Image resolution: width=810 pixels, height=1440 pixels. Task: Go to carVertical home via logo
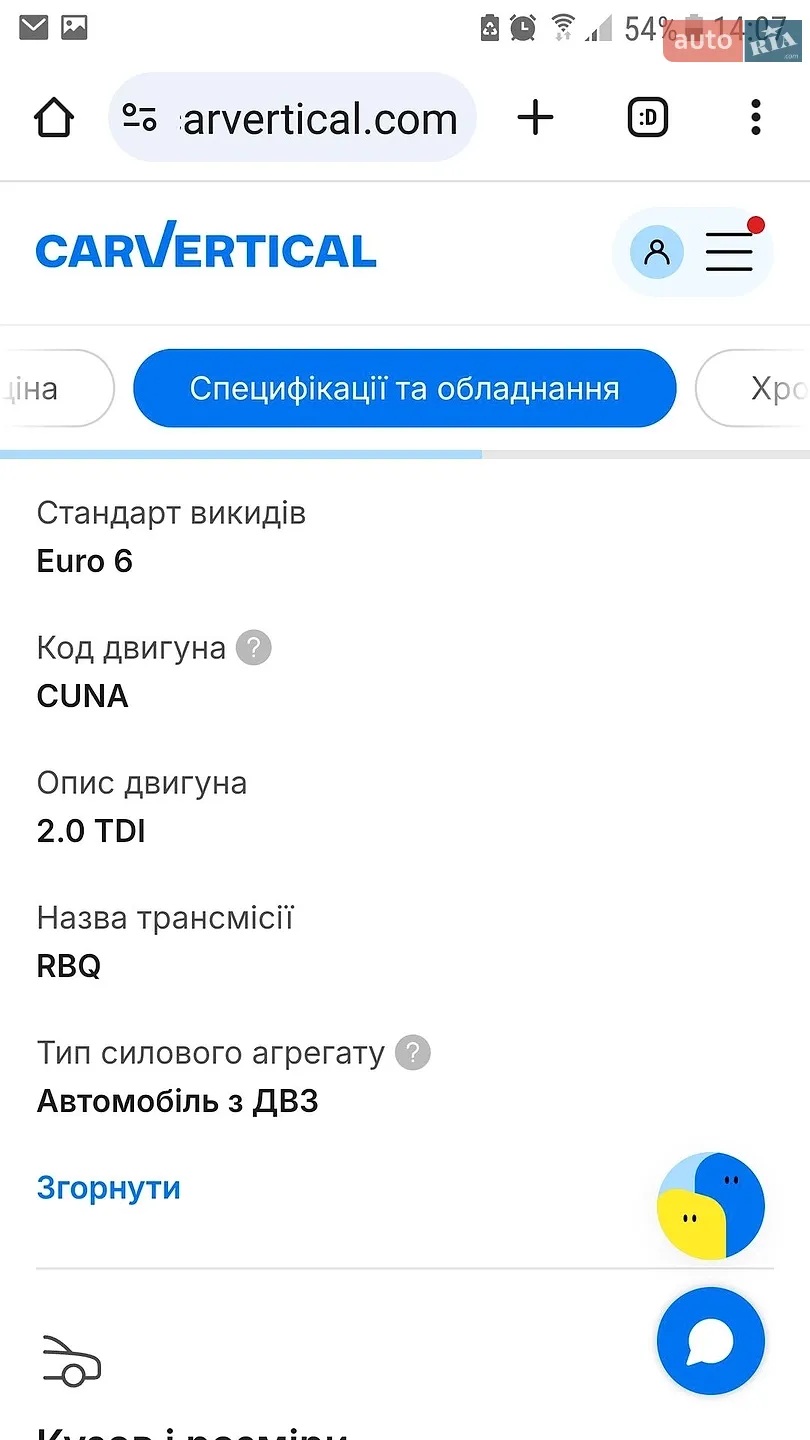point(206,247)
